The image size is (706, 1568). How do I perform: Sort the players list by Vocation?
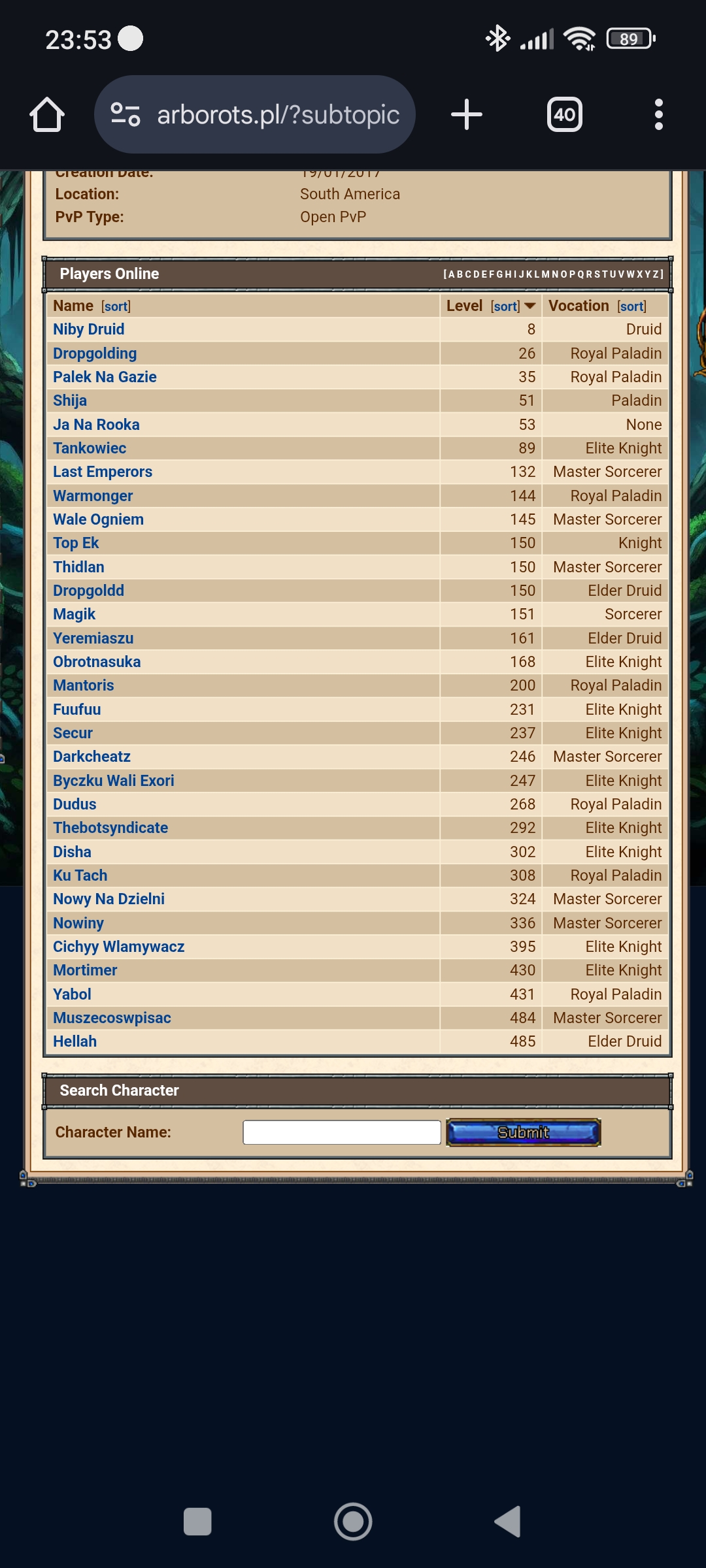[x=631, y=306]
